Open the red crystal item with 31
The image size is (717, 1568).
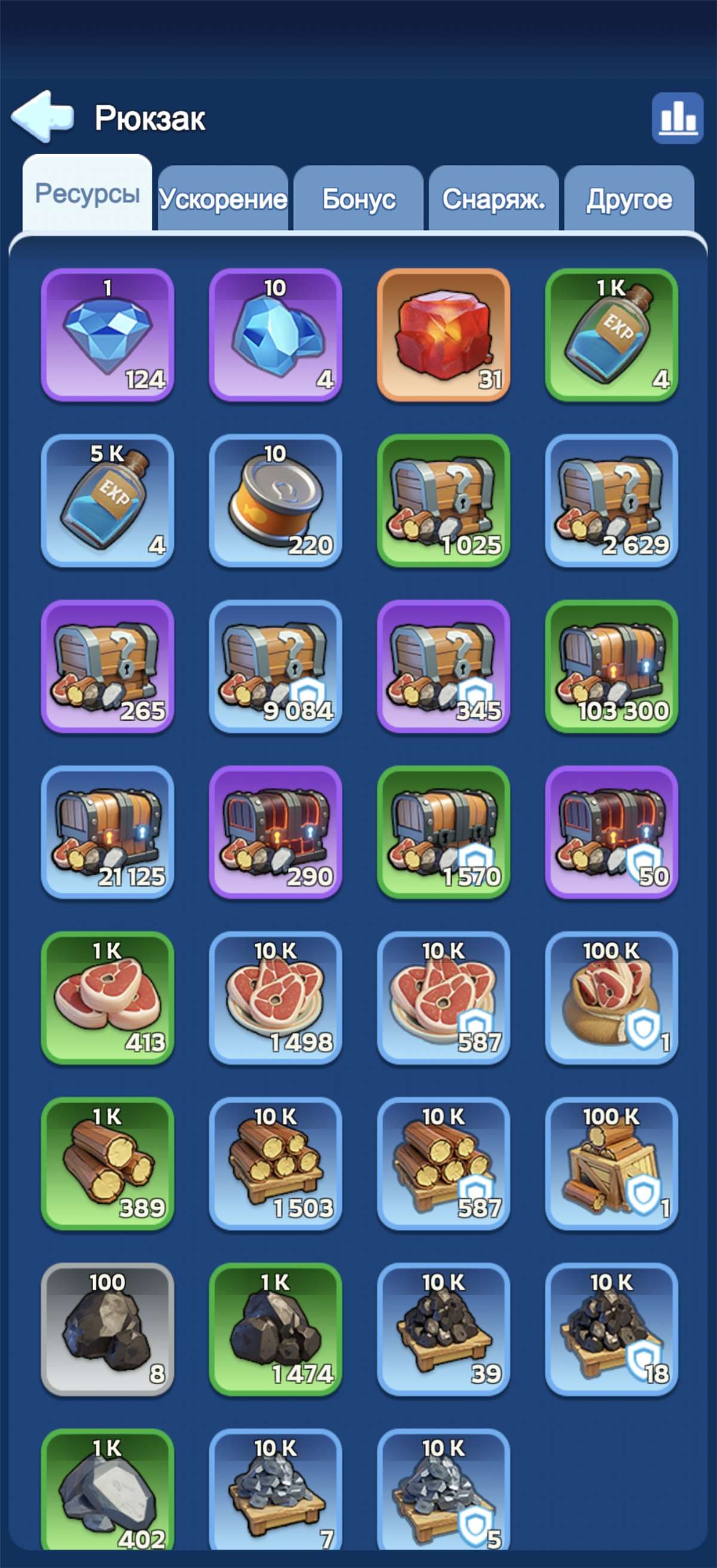click(x=444, y=335)
